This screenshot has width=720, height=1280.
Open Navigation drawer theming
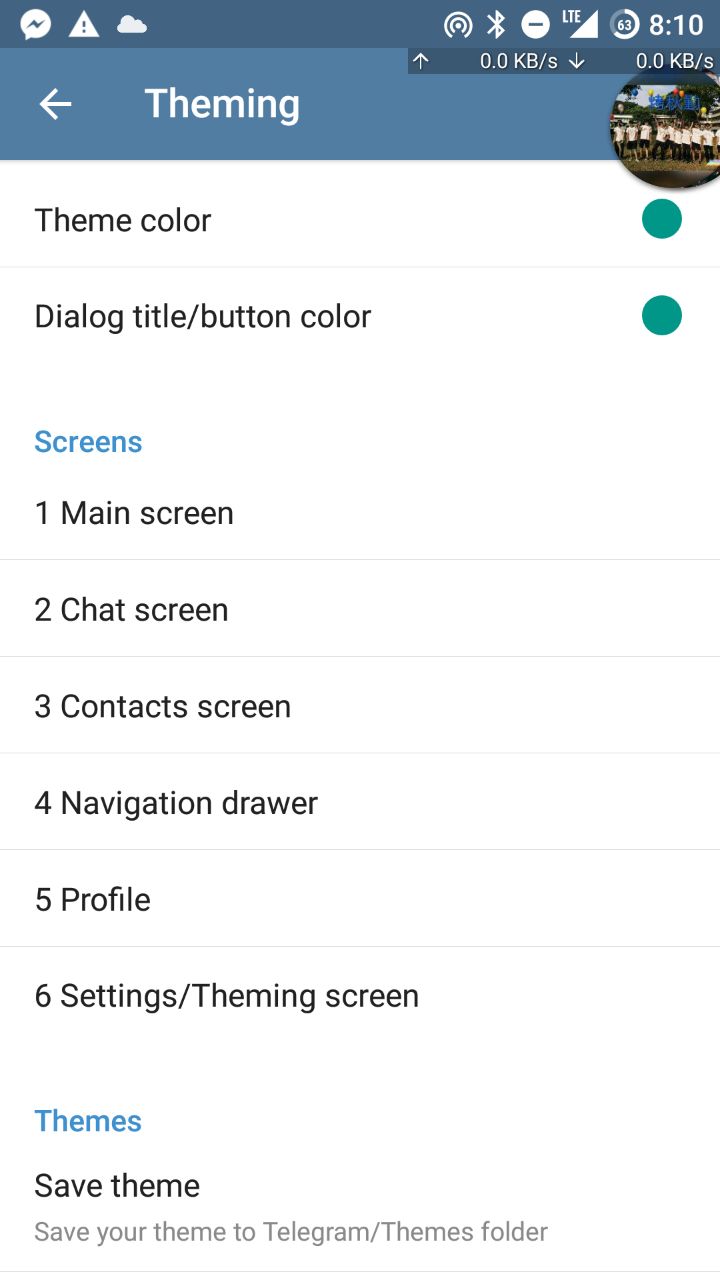(x=360, y=803)
